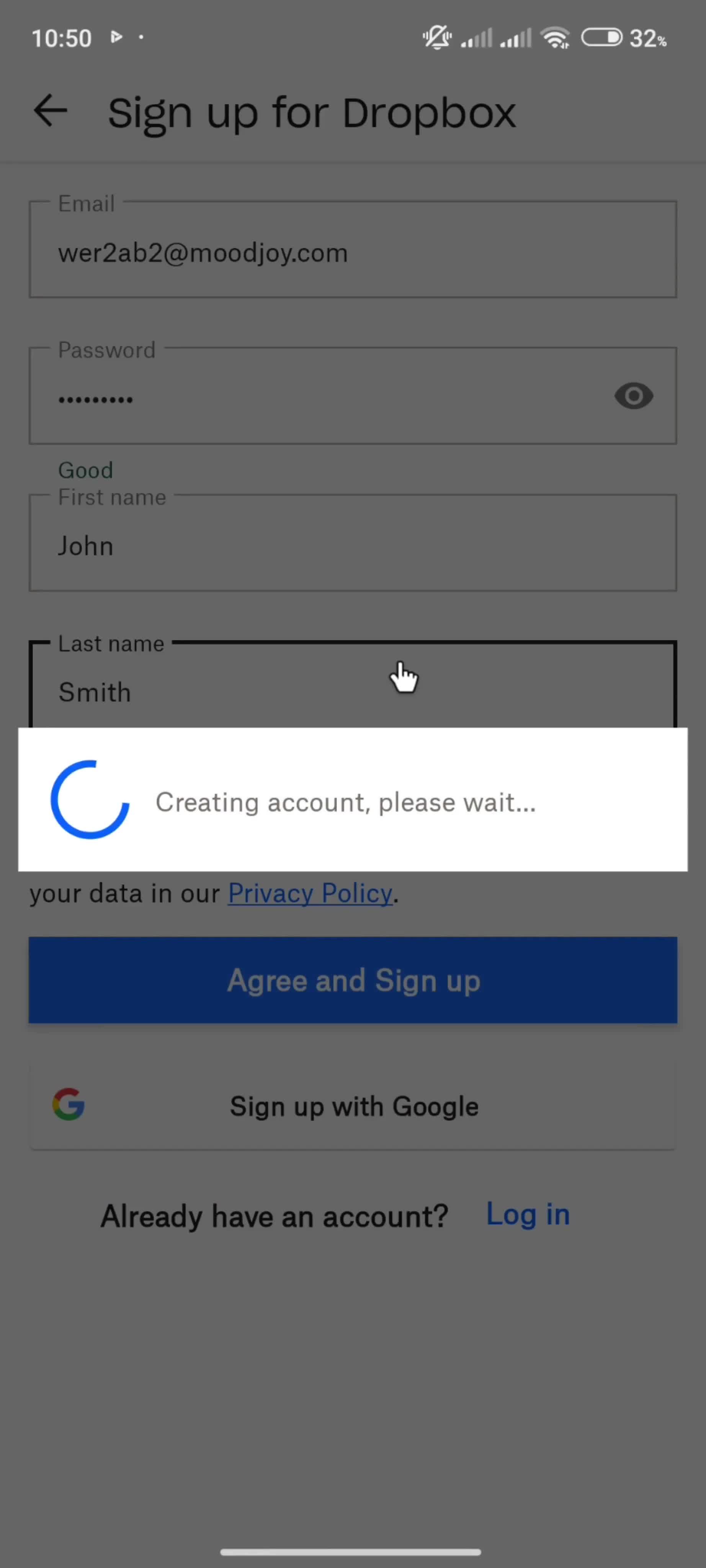Go back from the Dropbox sign-up screen
Image resolution: width=706 pixels, height=1568 pixels.
click(x=50, y=111)
